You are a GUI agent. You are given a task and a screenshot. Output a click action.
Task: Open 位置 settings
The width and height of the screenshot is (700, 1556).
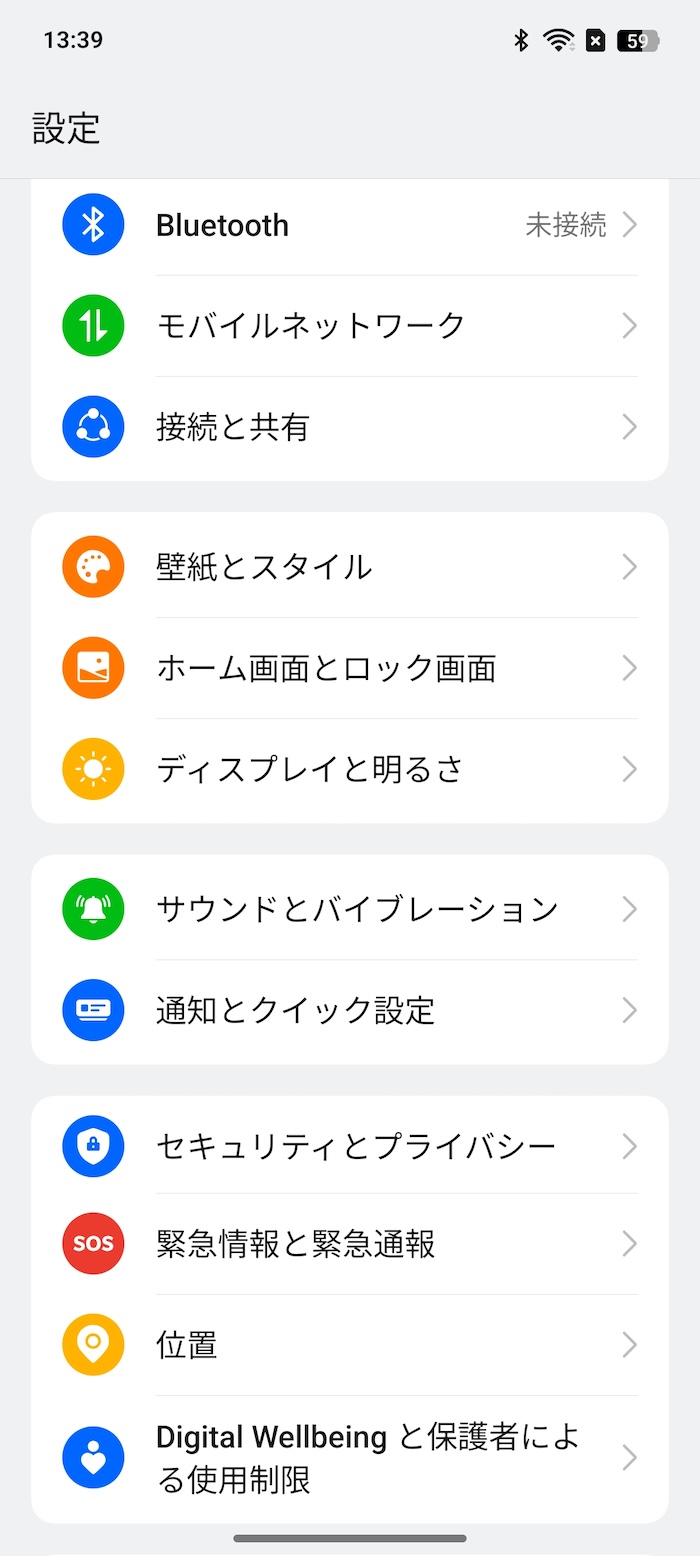tap(350, 1345)
